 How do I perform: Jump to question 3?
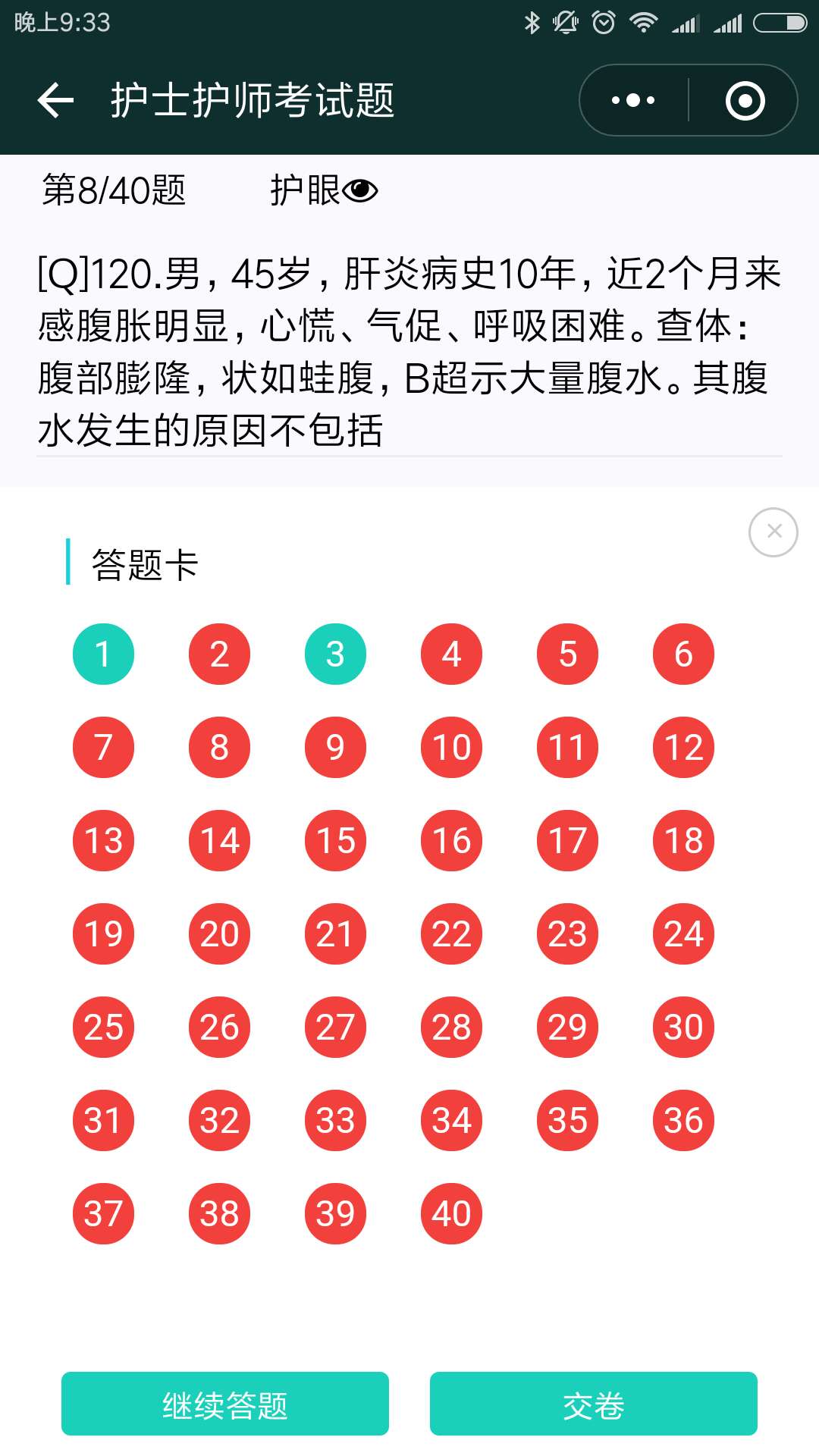click(x=336, y=654)
